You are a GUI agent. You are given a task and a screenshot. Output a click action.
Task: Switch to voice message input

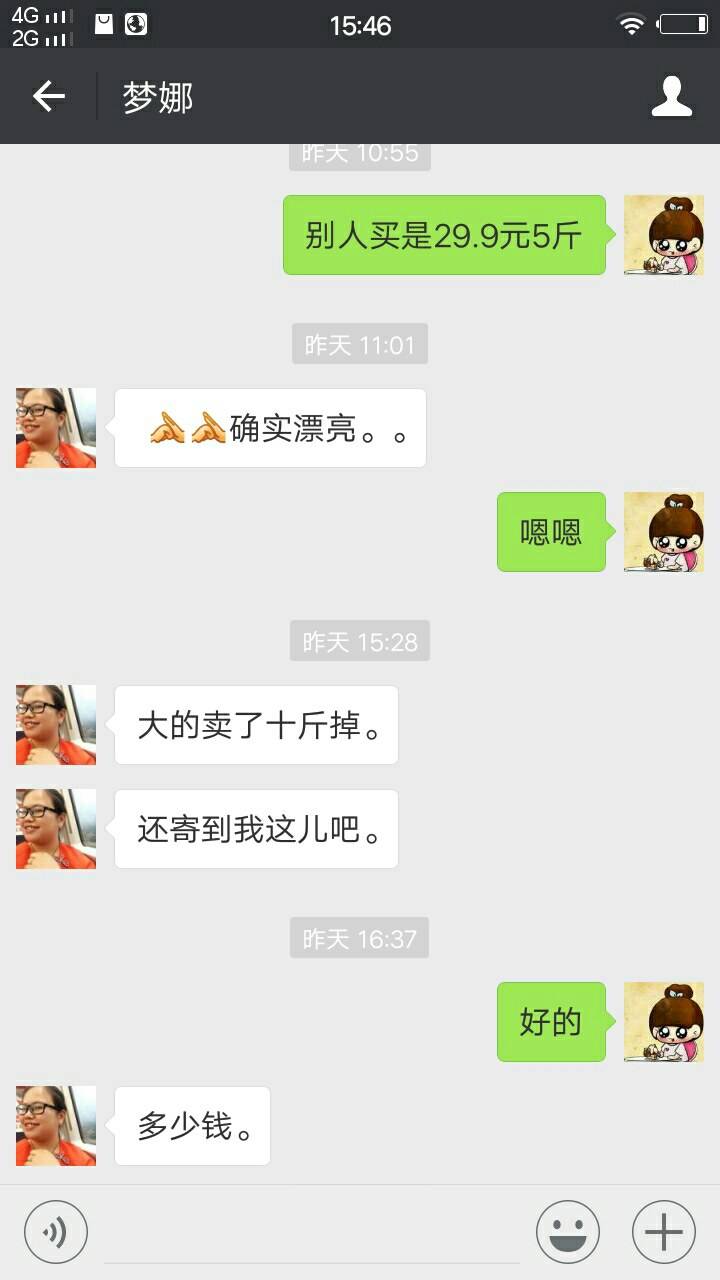(56, 1232)
